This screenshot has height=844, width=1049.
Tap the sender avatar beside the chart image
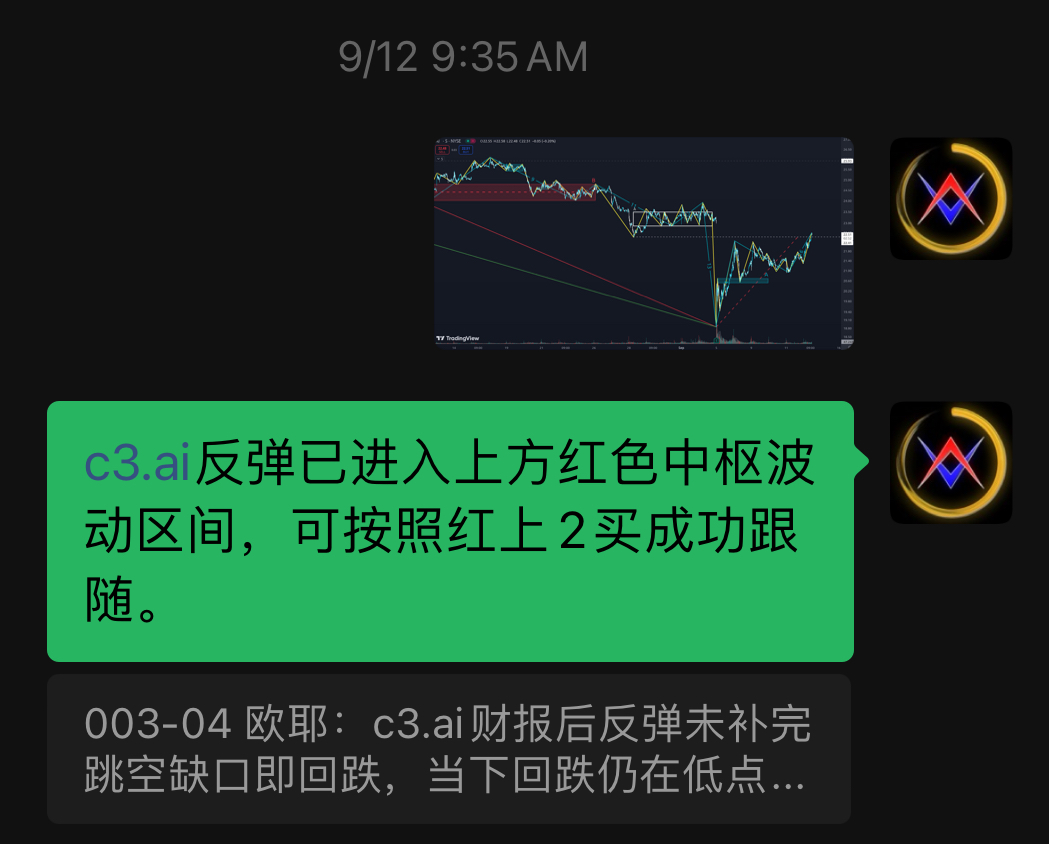[x=951, y=198]
